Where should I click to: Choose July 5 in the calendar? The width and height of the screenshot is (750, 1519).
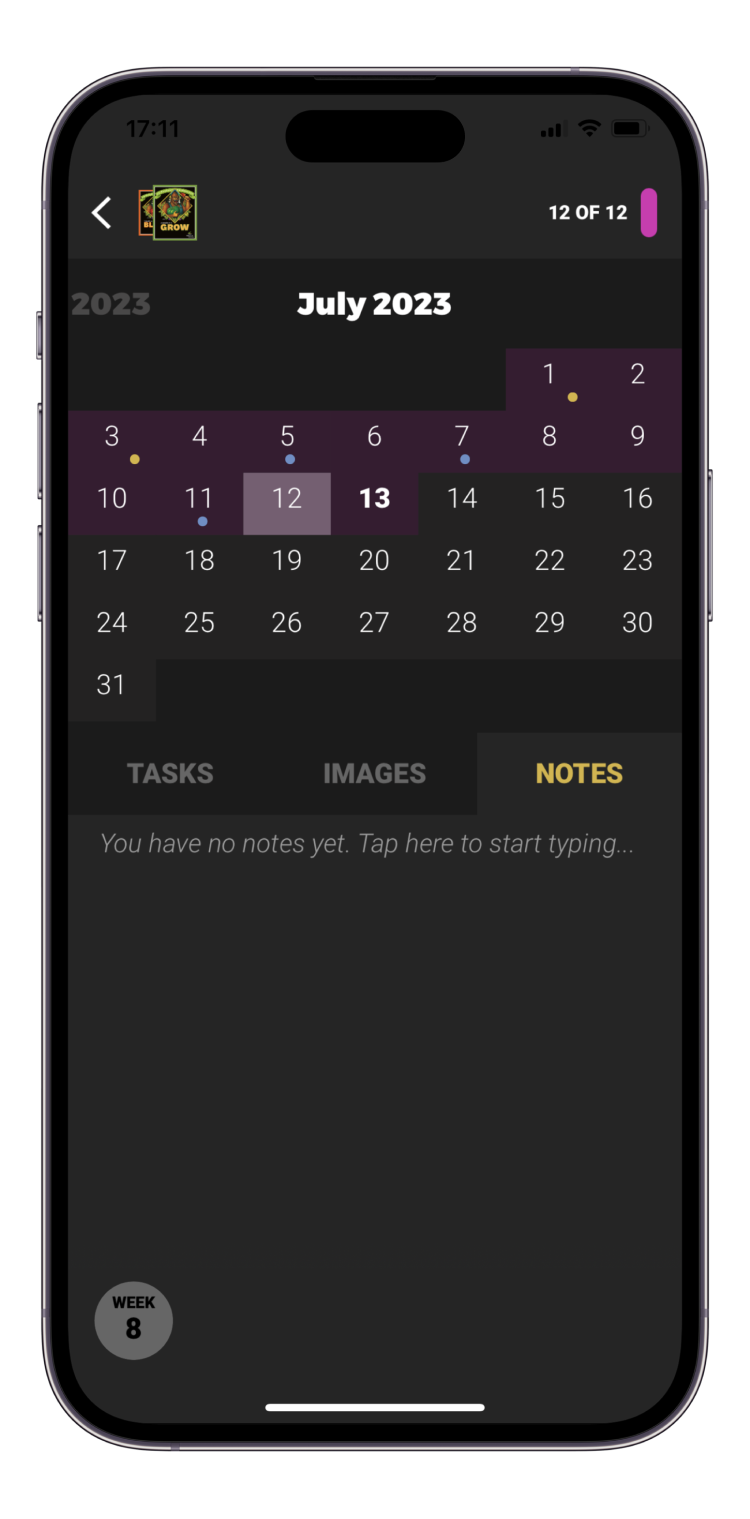(x=287, y=436)
